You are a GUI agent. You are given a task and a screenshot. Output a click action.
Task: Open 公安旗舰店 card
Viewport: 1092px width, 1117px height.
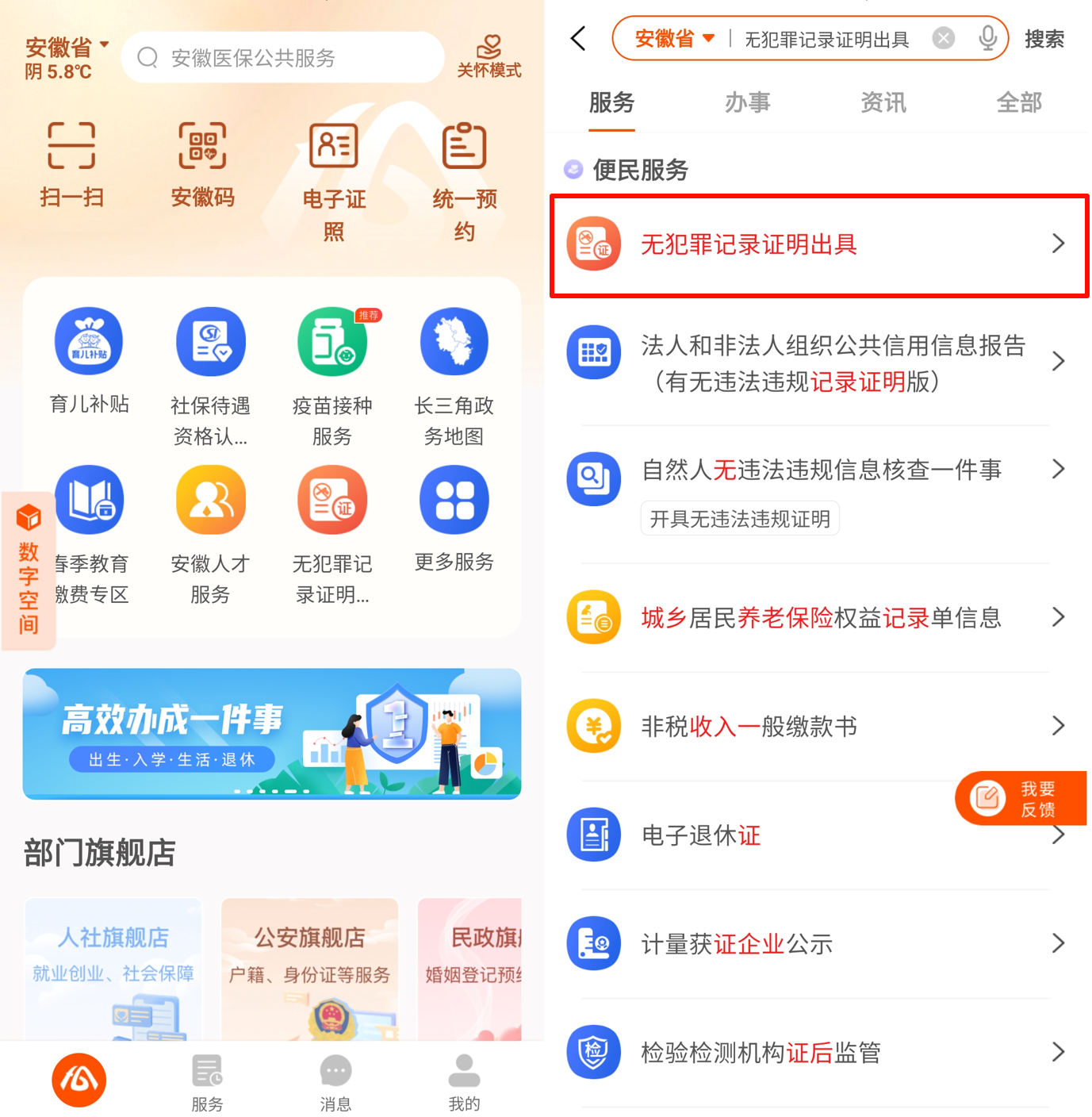(309, 968)
